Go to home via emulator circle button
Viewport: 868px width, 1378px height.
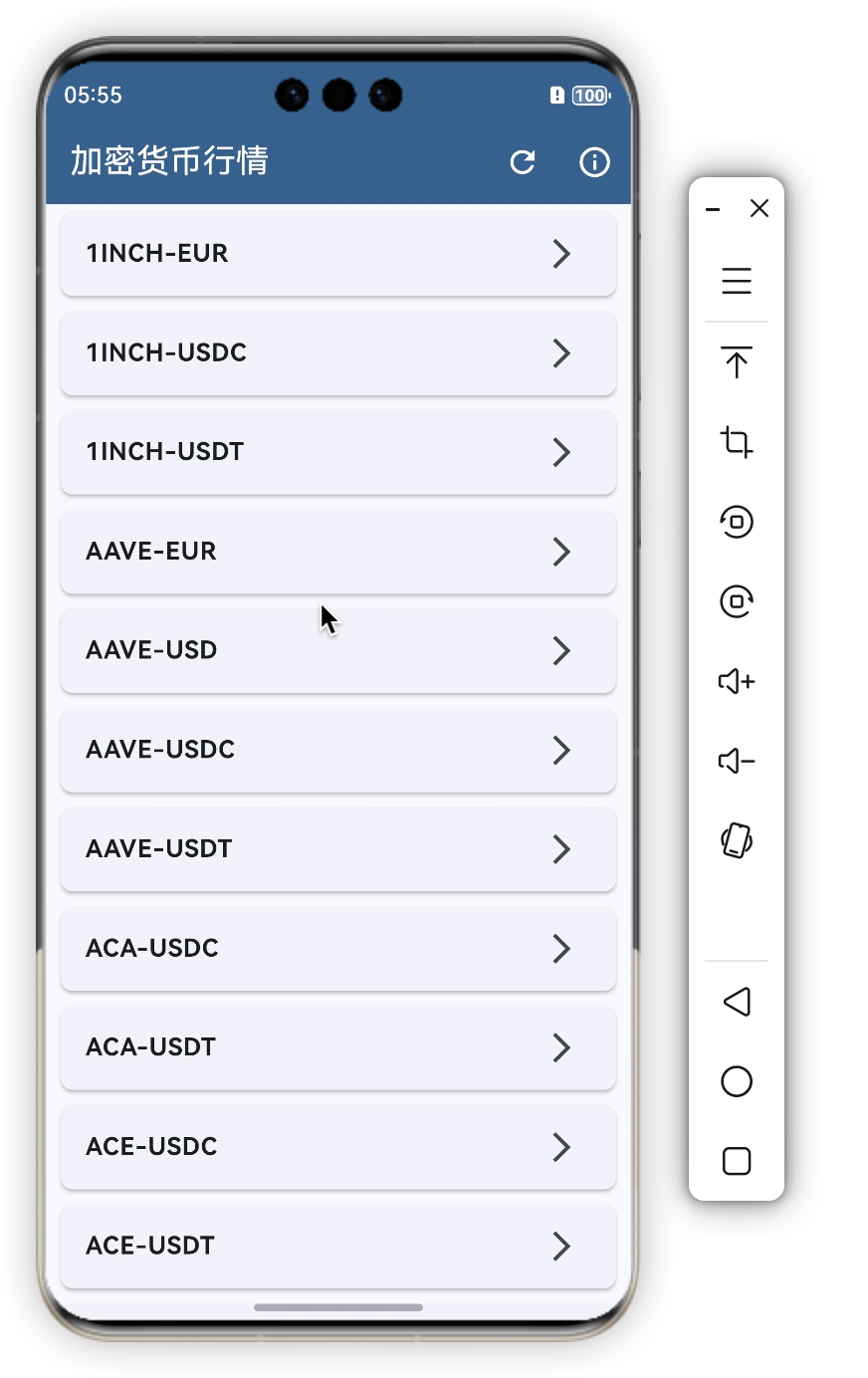(x=737, y=1081)
